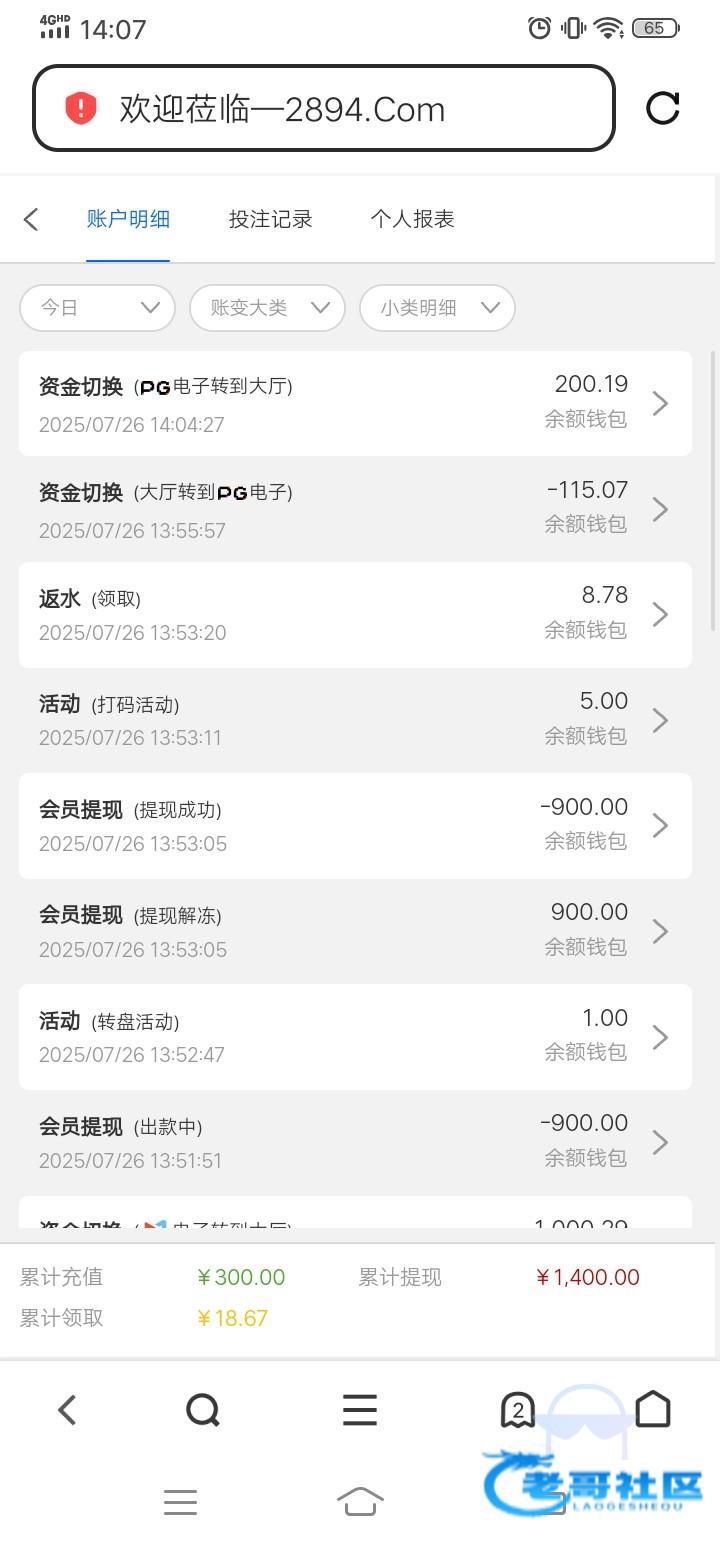The height and width of the screenshot is (1544, 720).
Task: View the 转盘活动 1.00 entry
Action: [355, 1036]
